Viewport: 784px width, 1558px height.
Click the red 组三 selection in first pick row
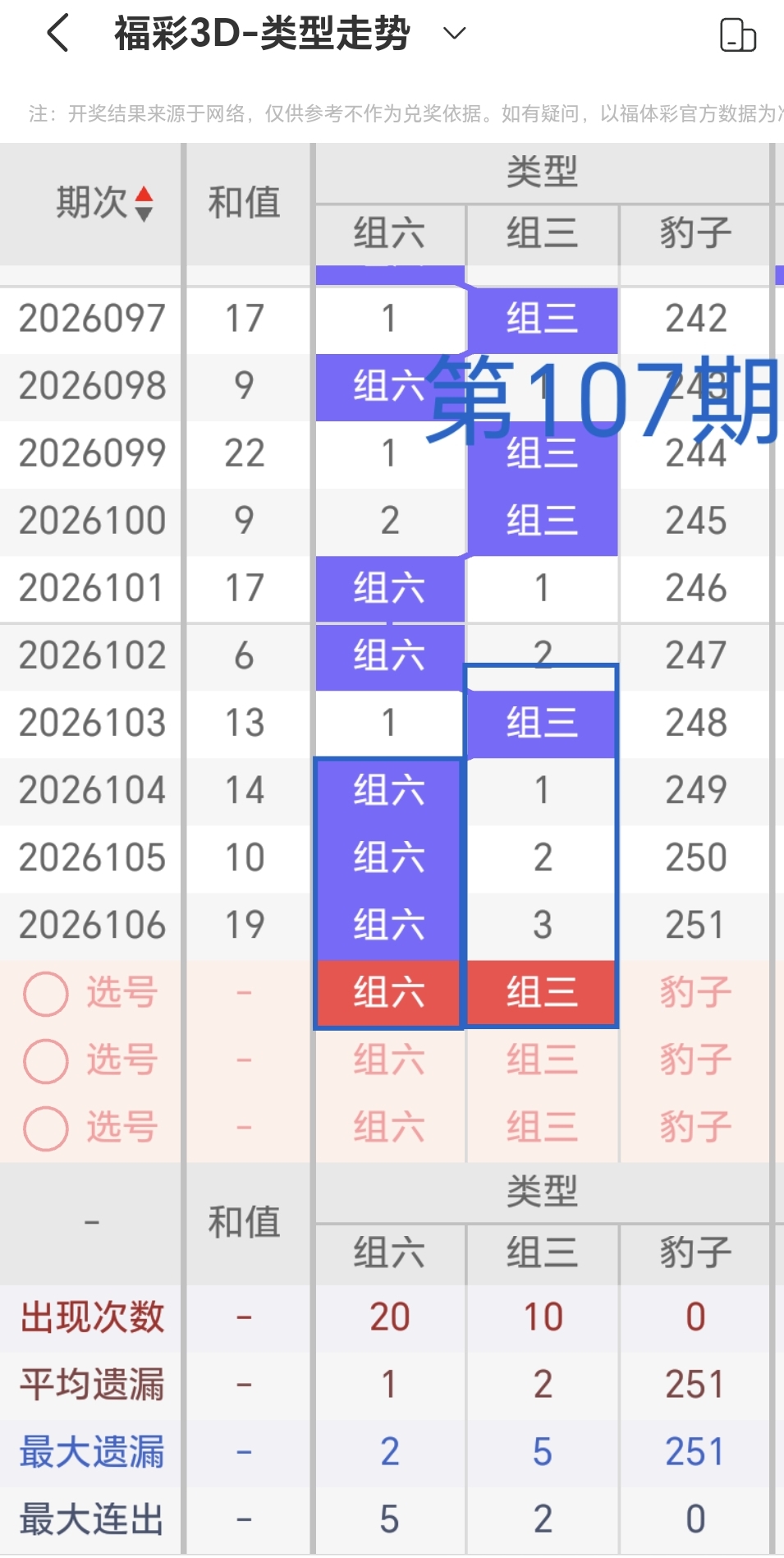541,993
